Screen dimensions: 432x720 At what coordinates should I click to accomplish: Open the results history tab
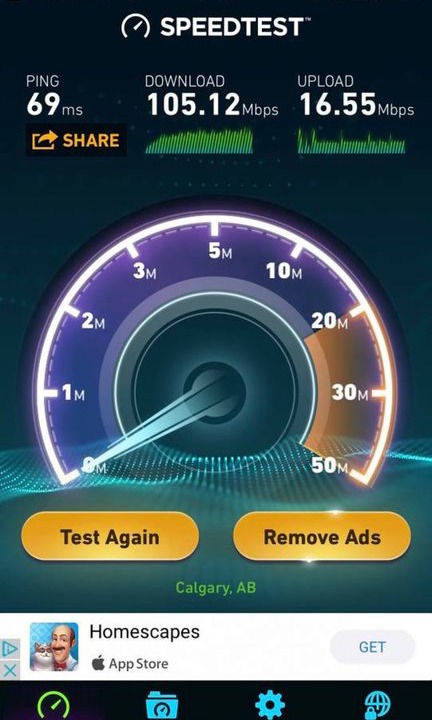161,706
